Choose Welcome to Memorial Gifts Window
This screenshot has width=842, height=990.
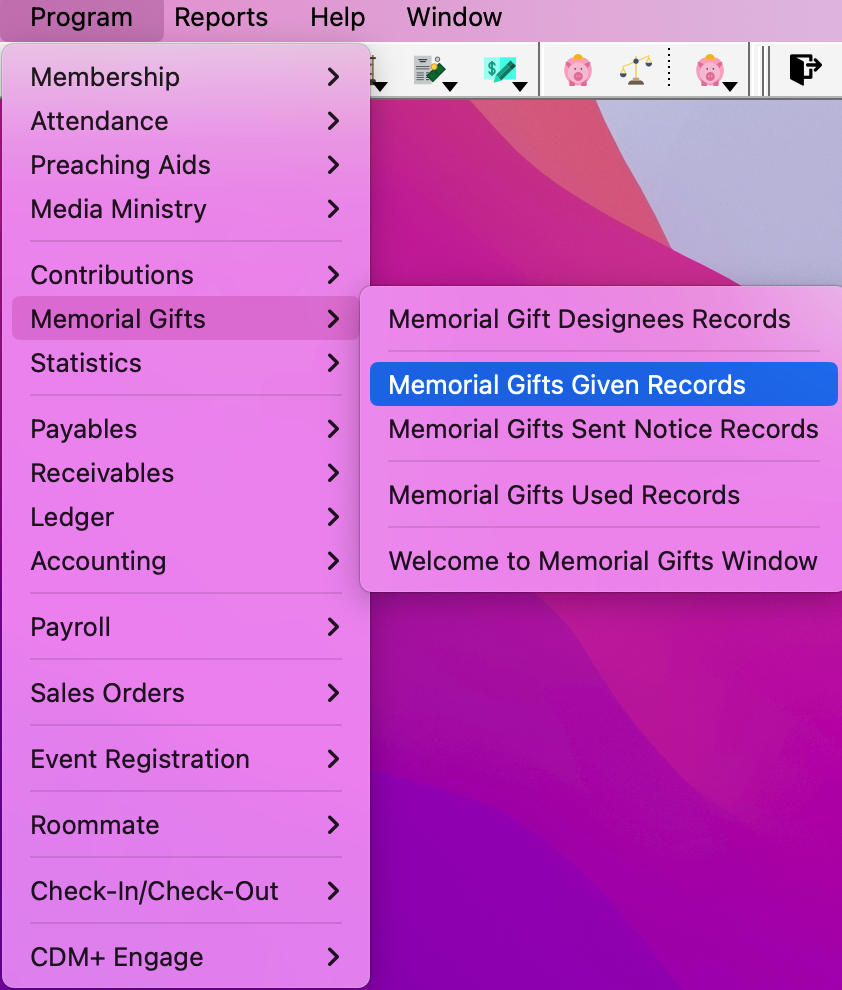603,561
